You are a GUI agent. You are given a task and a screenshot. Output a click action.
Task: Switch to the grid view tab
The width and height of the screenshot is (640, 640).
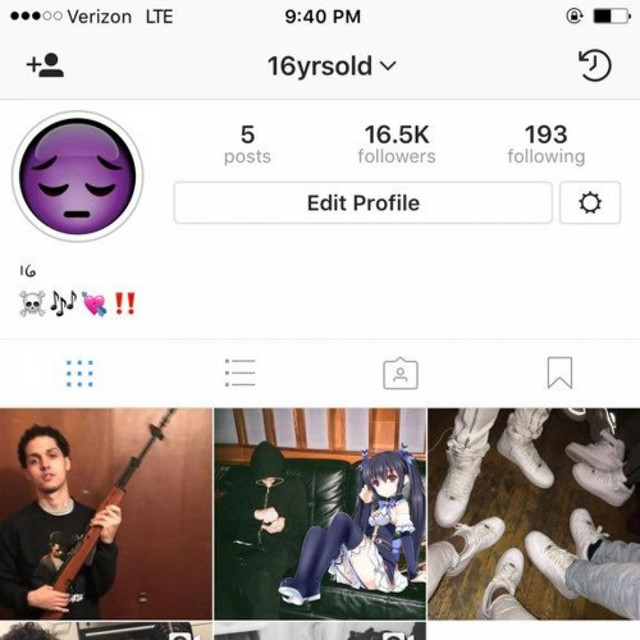click(x=79, y=374)
